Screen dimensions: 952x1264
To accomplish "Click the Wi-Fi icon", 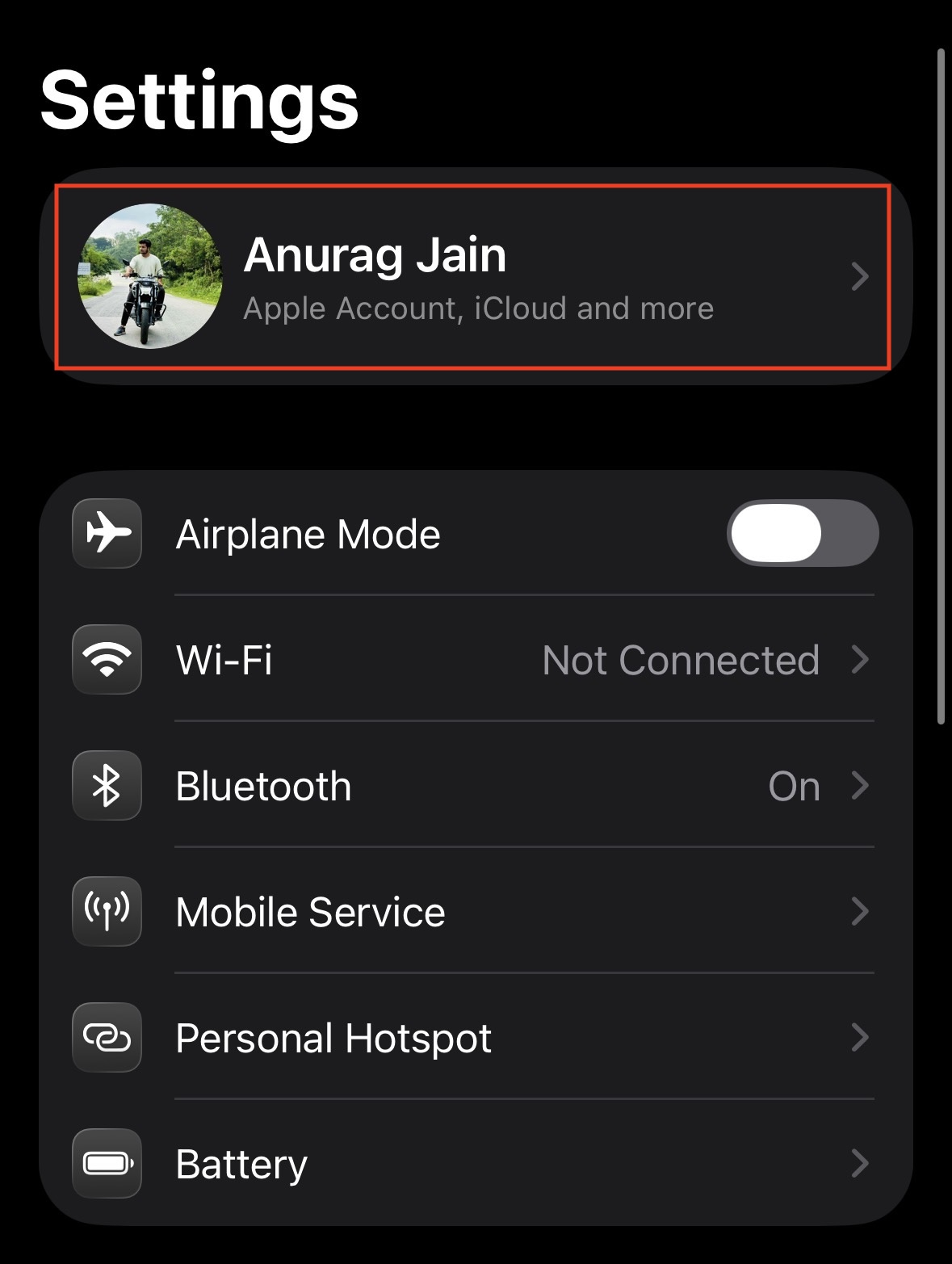I will [x=106, y=659].
